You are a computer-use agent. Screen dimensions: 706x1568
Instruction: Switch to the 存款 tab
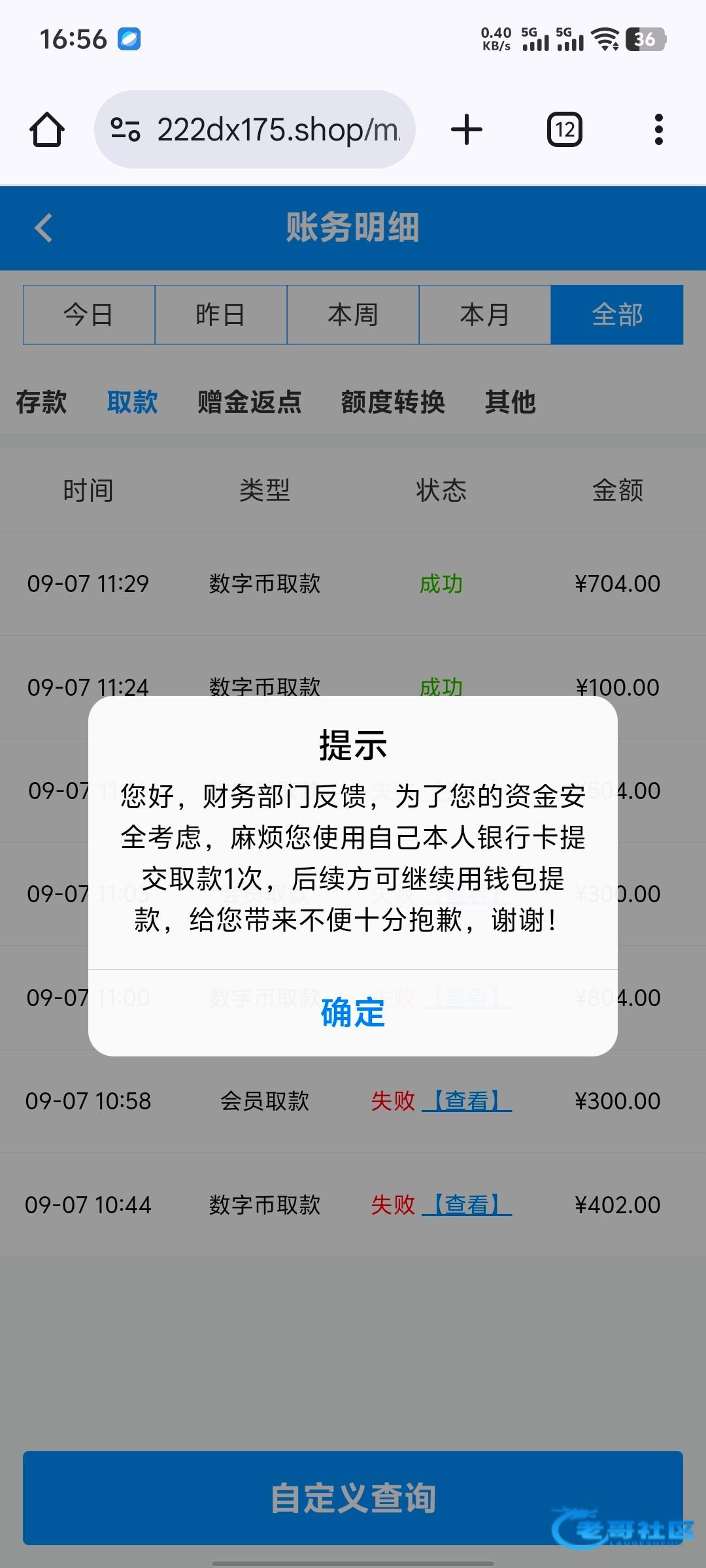[41, 402]
